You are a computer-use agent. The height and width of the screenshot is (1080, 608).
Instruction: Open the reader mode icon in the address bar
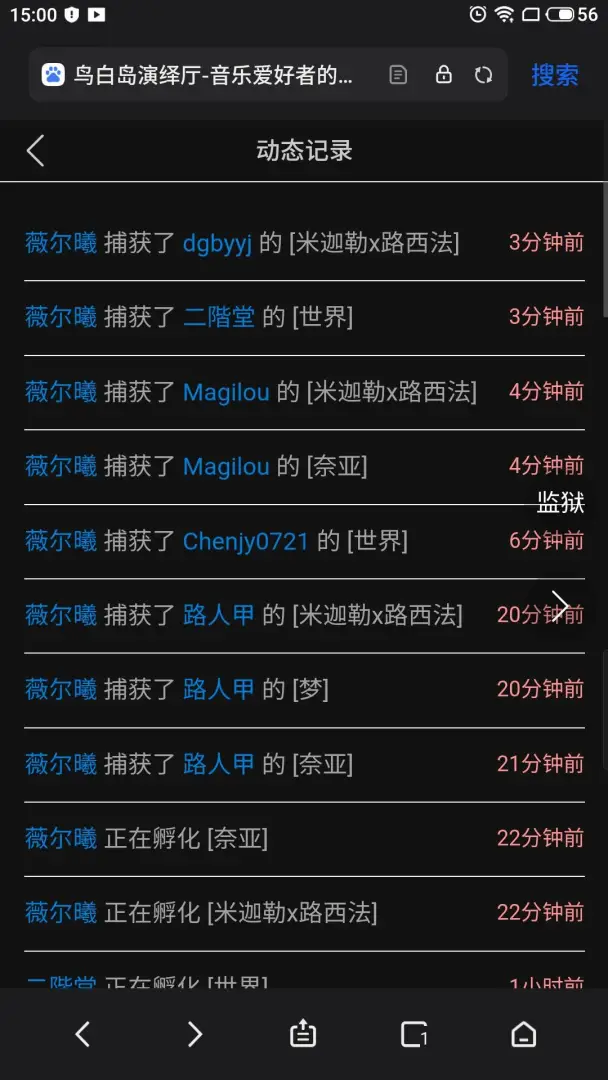pos(398,74)
